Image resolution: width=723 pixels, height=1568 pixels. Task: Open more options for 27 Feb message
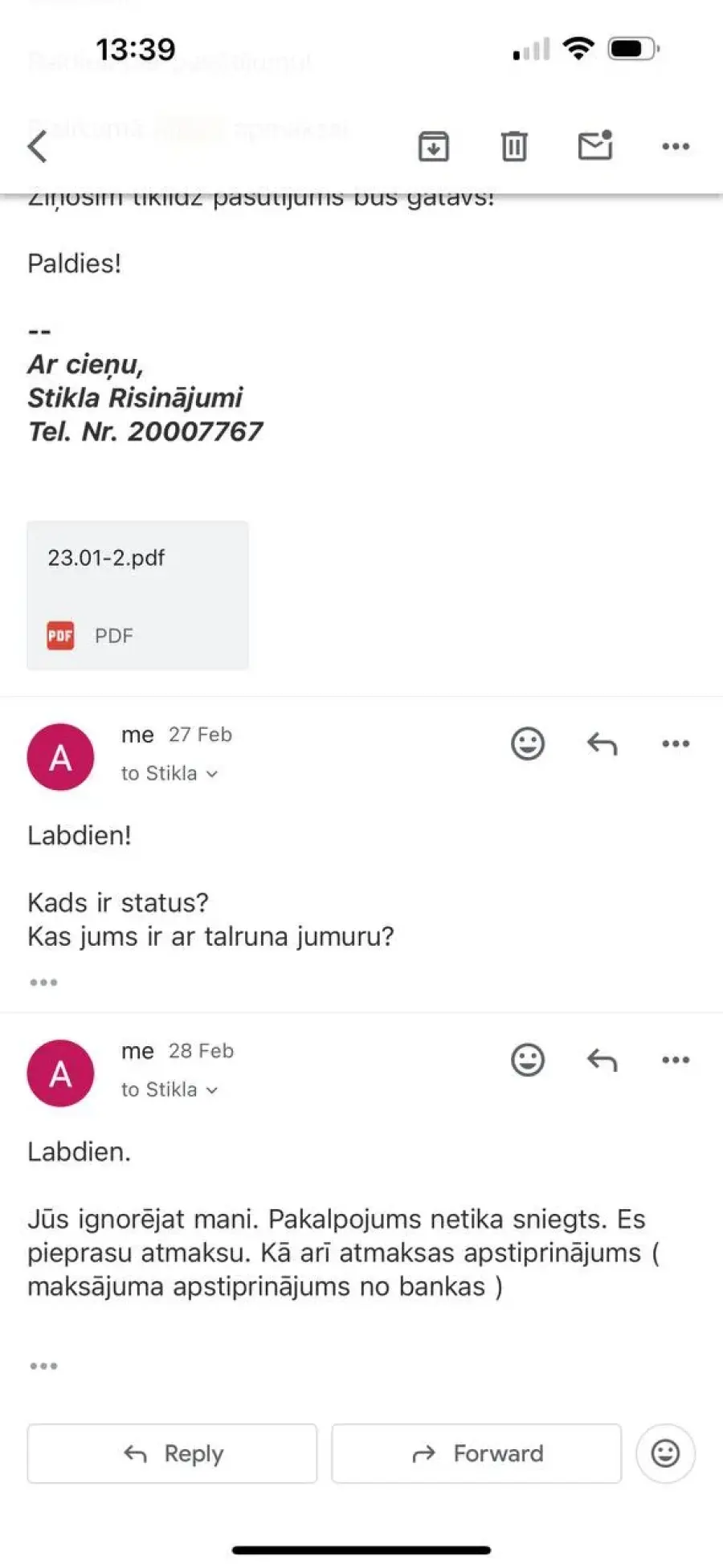(x=676, y=743)
